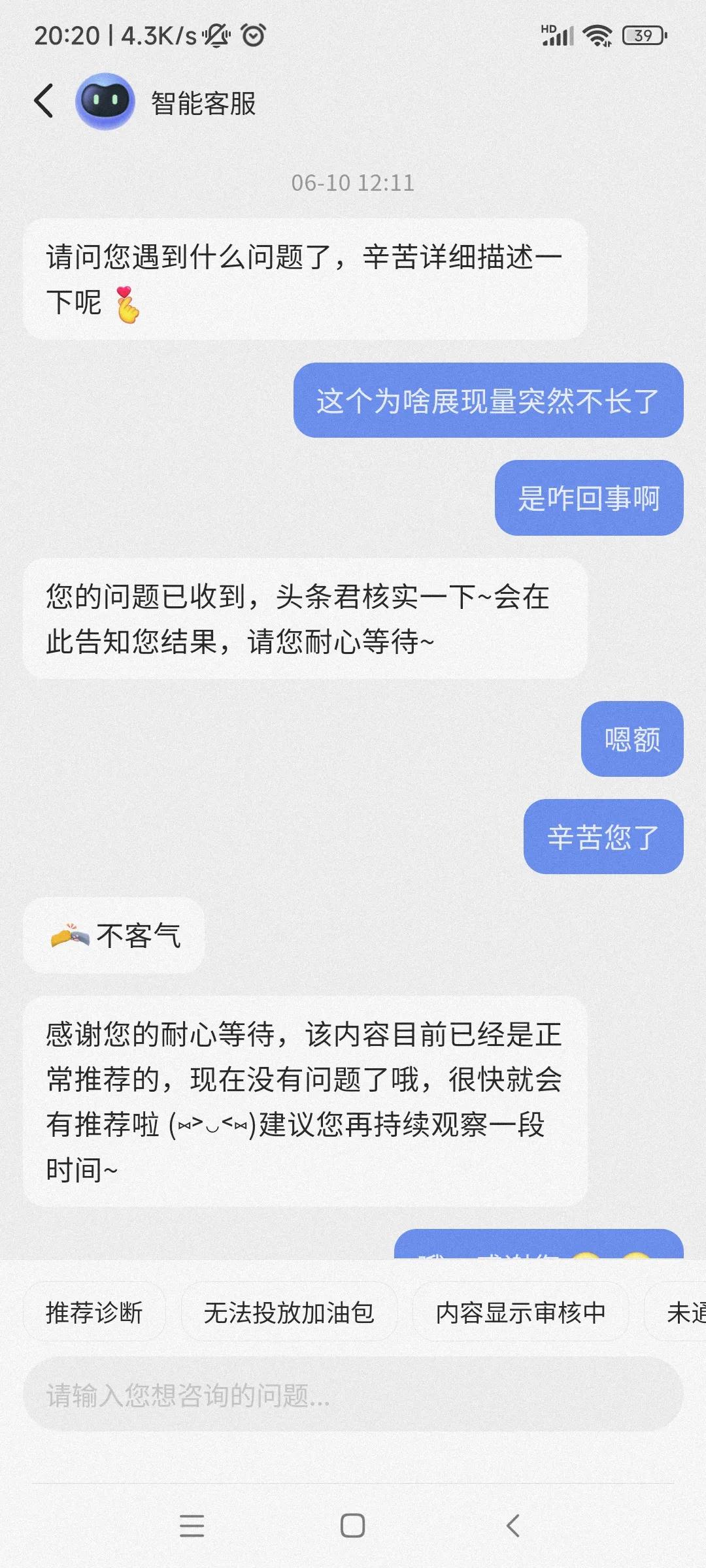Tap the 内容显示审核中 suggestion chip
Screen dimensions: 706x1568
[x=521, y=1311]
